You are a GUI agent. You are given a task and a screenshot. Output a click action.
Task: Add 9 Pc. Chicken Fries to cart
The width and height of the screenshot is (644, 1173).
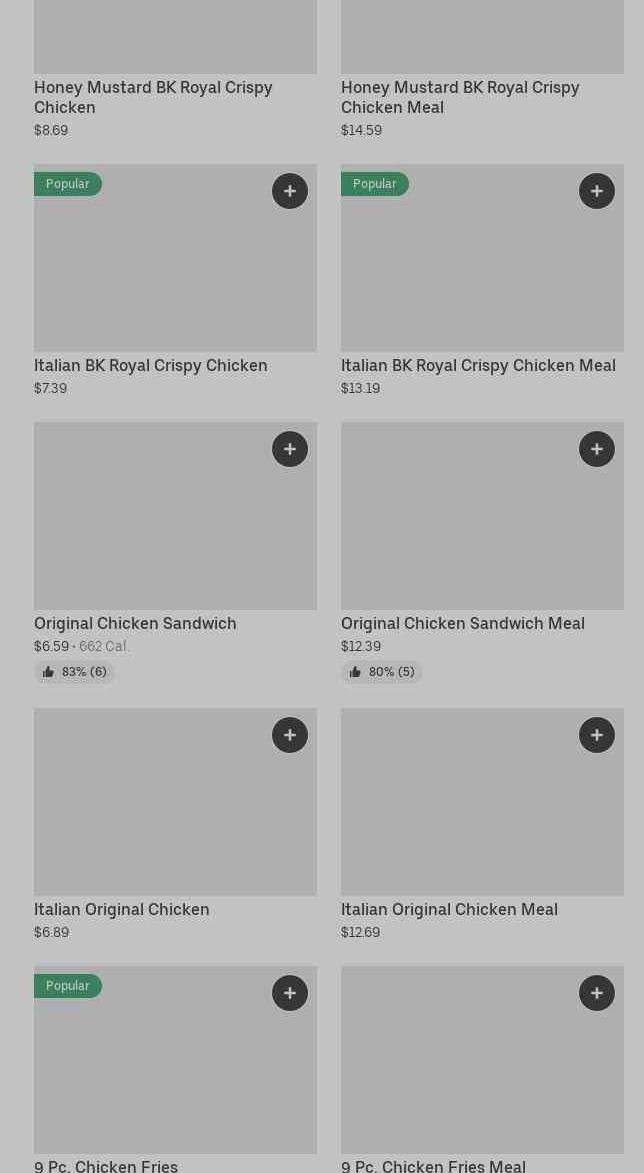click(290, 993)
